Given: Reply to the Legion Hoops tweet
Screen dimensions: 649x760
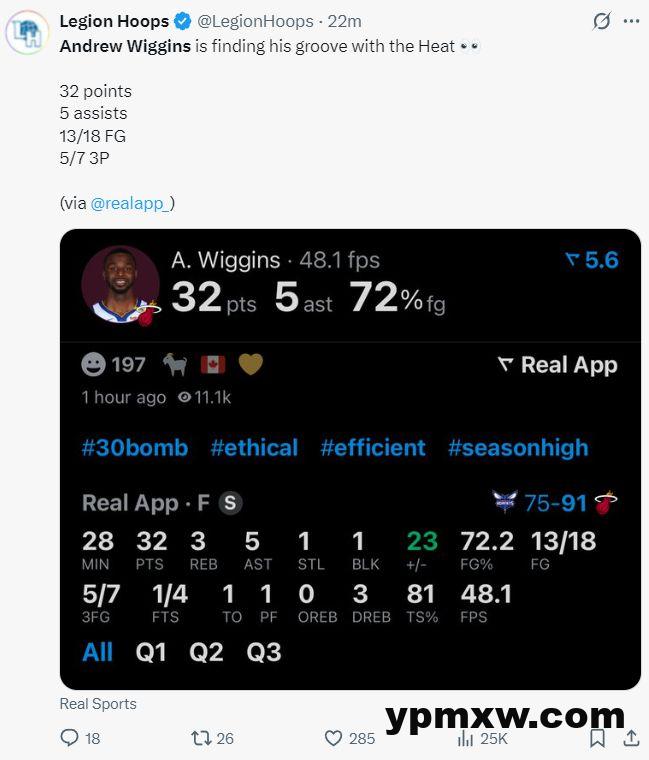Looking at the screenshot, I should 70,738.
